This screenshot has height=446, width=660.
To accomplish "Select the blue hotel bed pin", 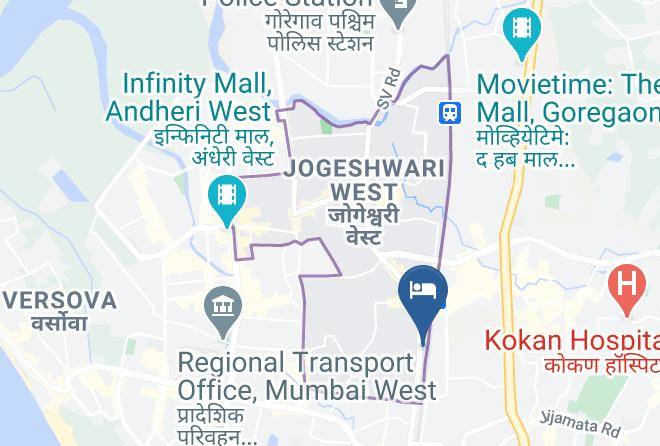I will pyautogui.click(x=423, y=305).
